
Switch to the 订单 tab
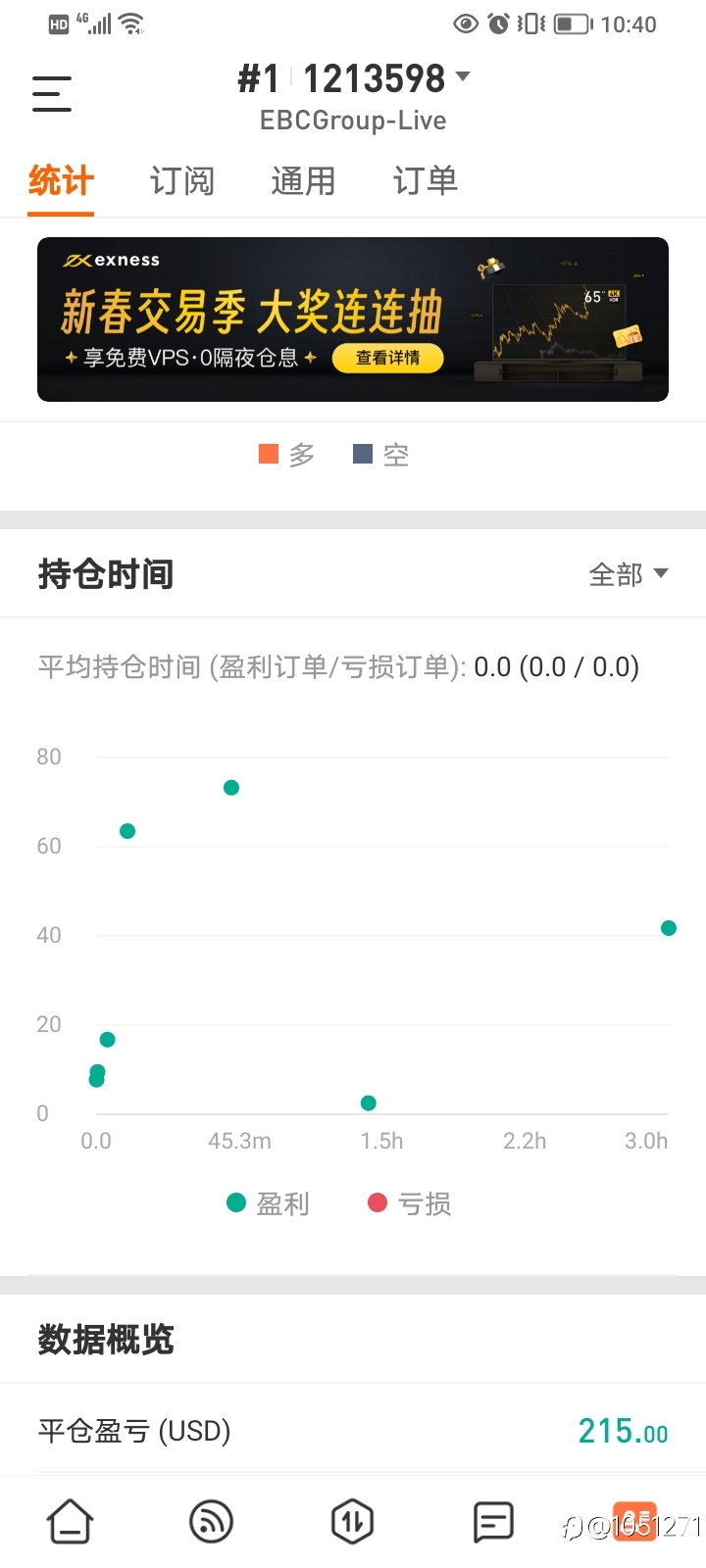pos(425,181)
